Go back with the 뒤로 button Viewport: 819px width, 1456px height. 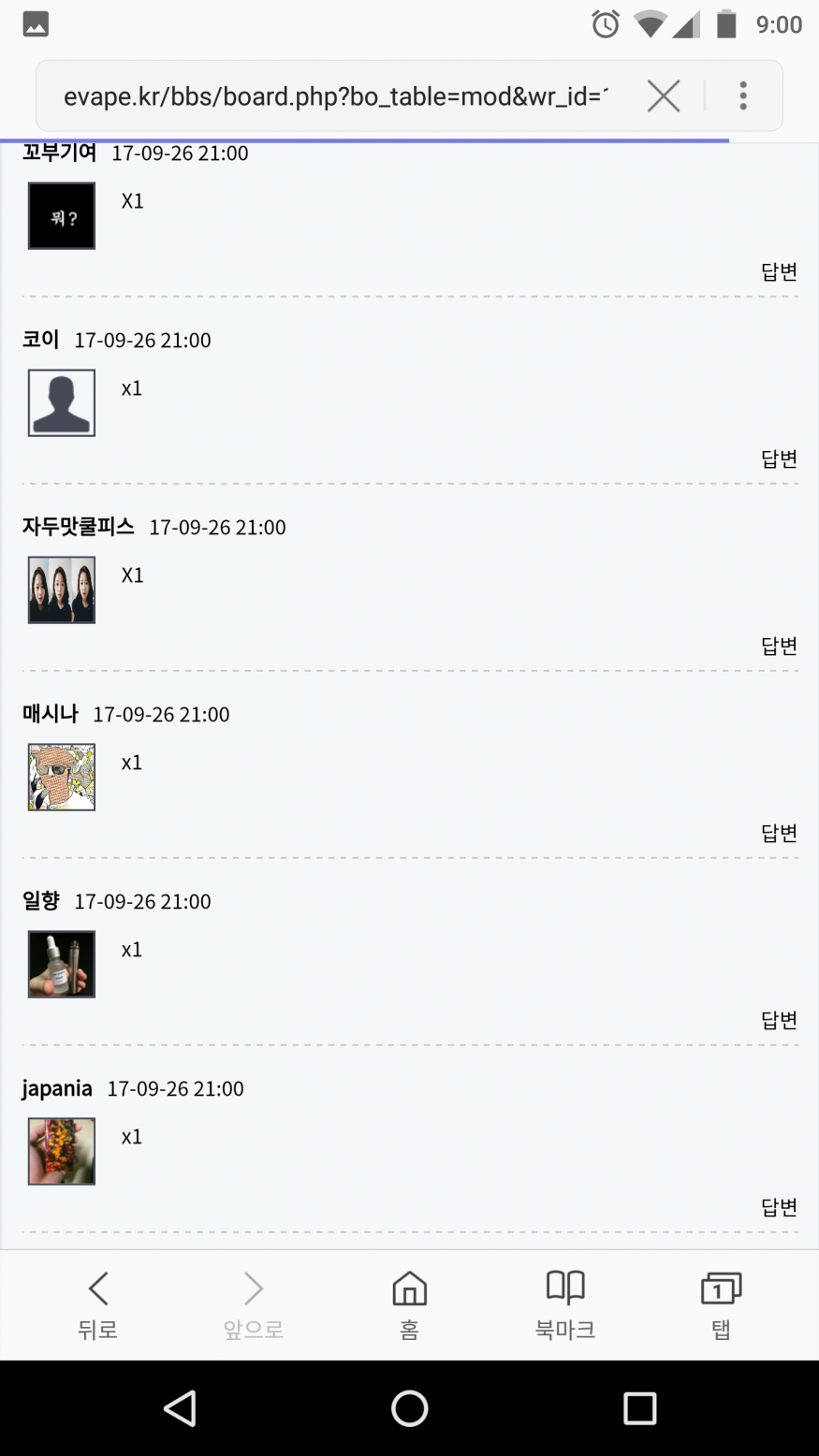98,1304
